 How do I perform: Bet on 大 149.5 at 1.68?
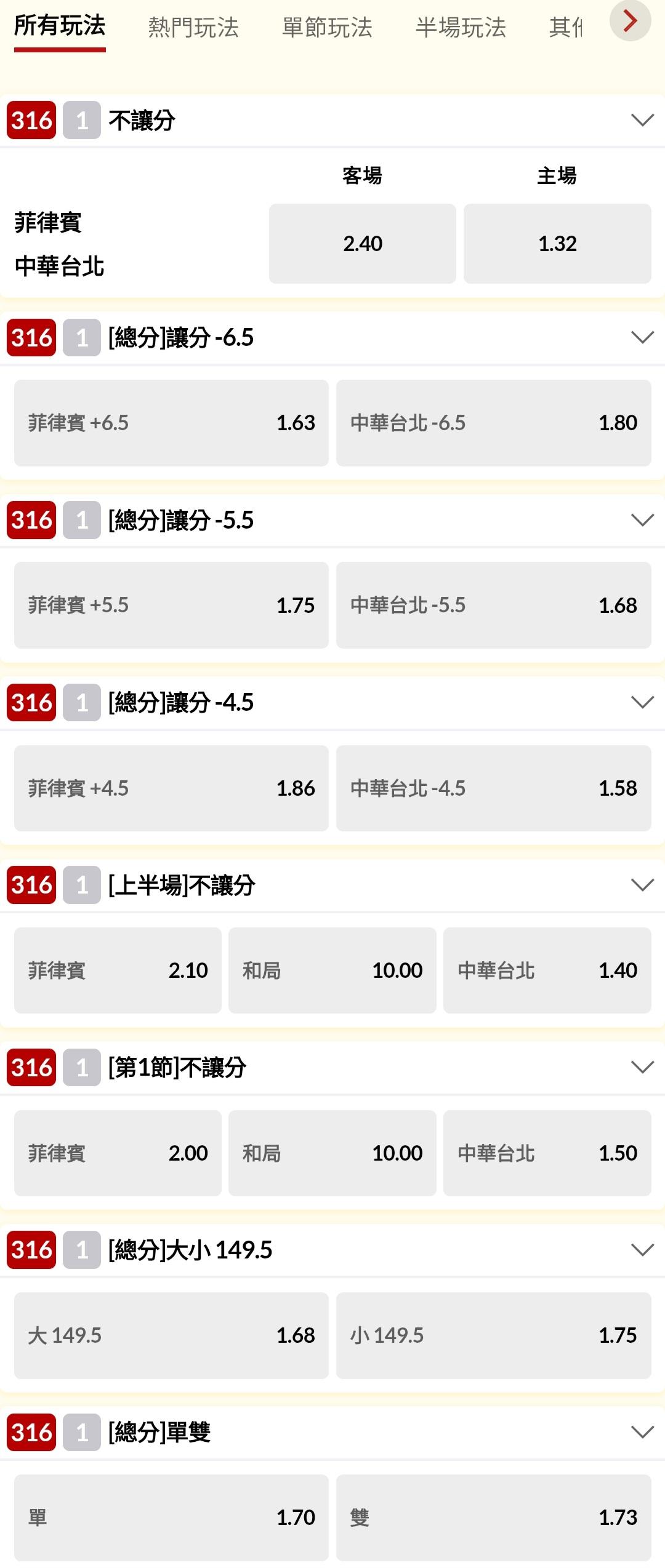pos(171,1335)
